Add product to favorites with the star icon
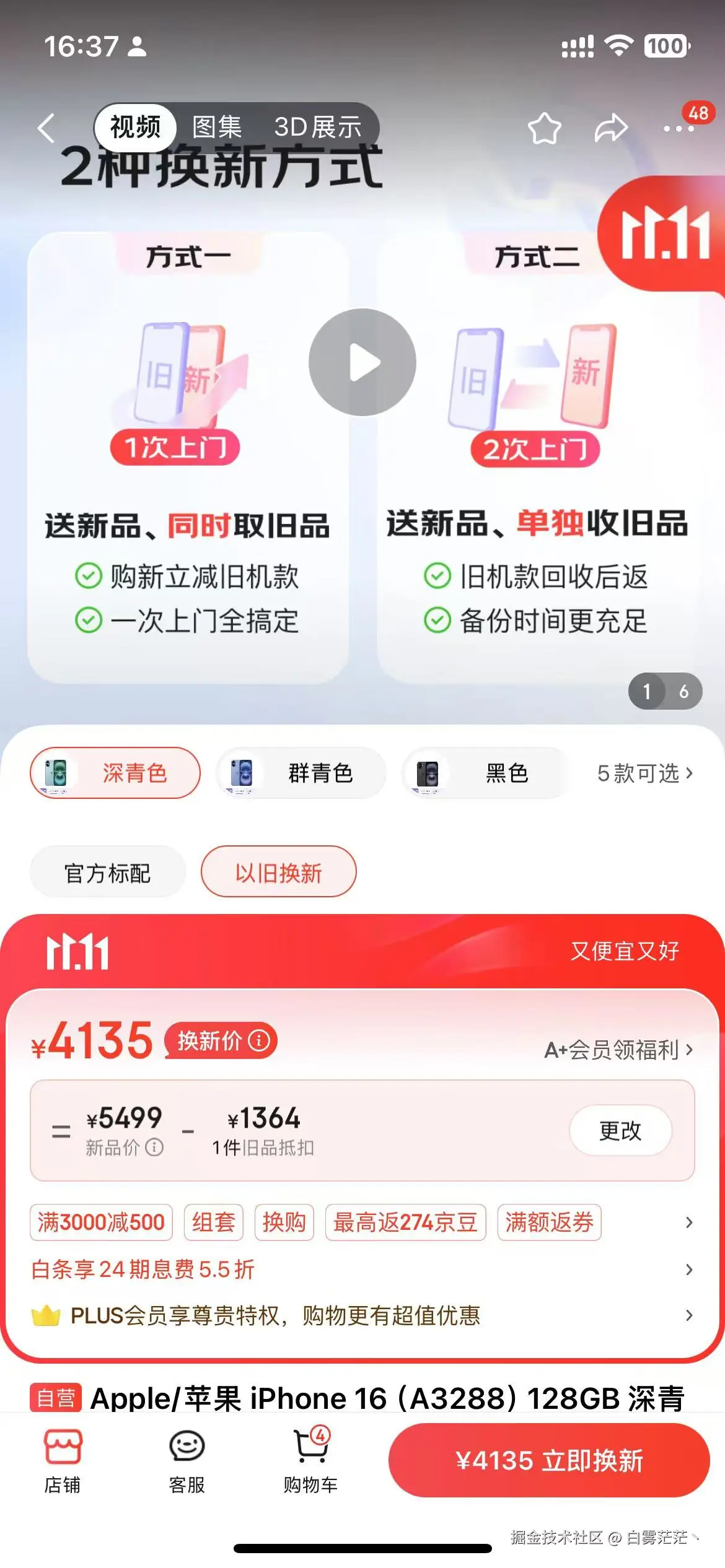725x1568 pixels. [x=544, y=128]
